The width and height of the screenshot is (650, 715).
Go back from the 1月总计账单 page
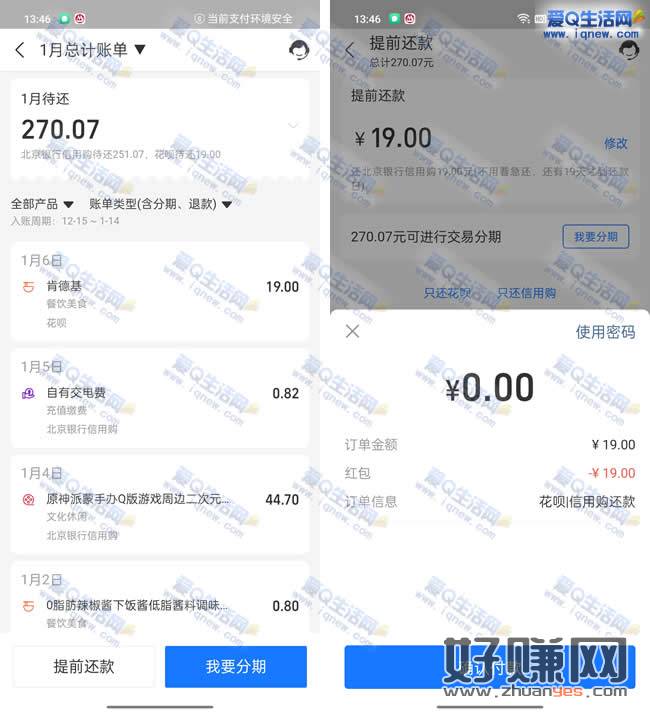pos(20,49)
